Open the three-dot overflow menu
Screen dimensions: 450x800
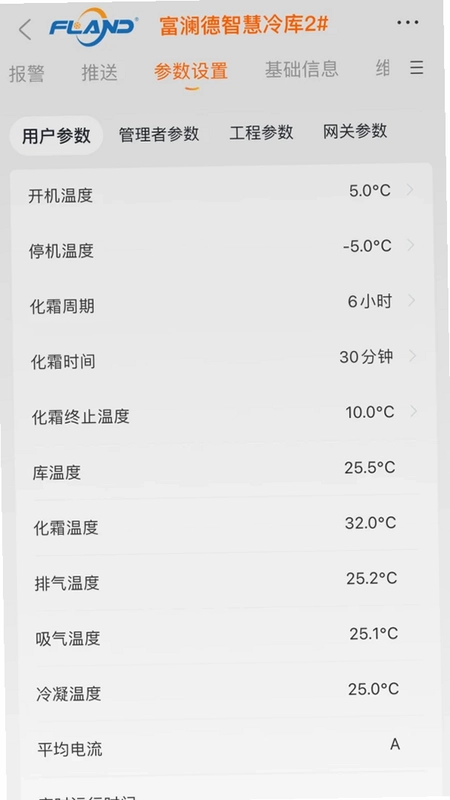[x=407, y=22]
